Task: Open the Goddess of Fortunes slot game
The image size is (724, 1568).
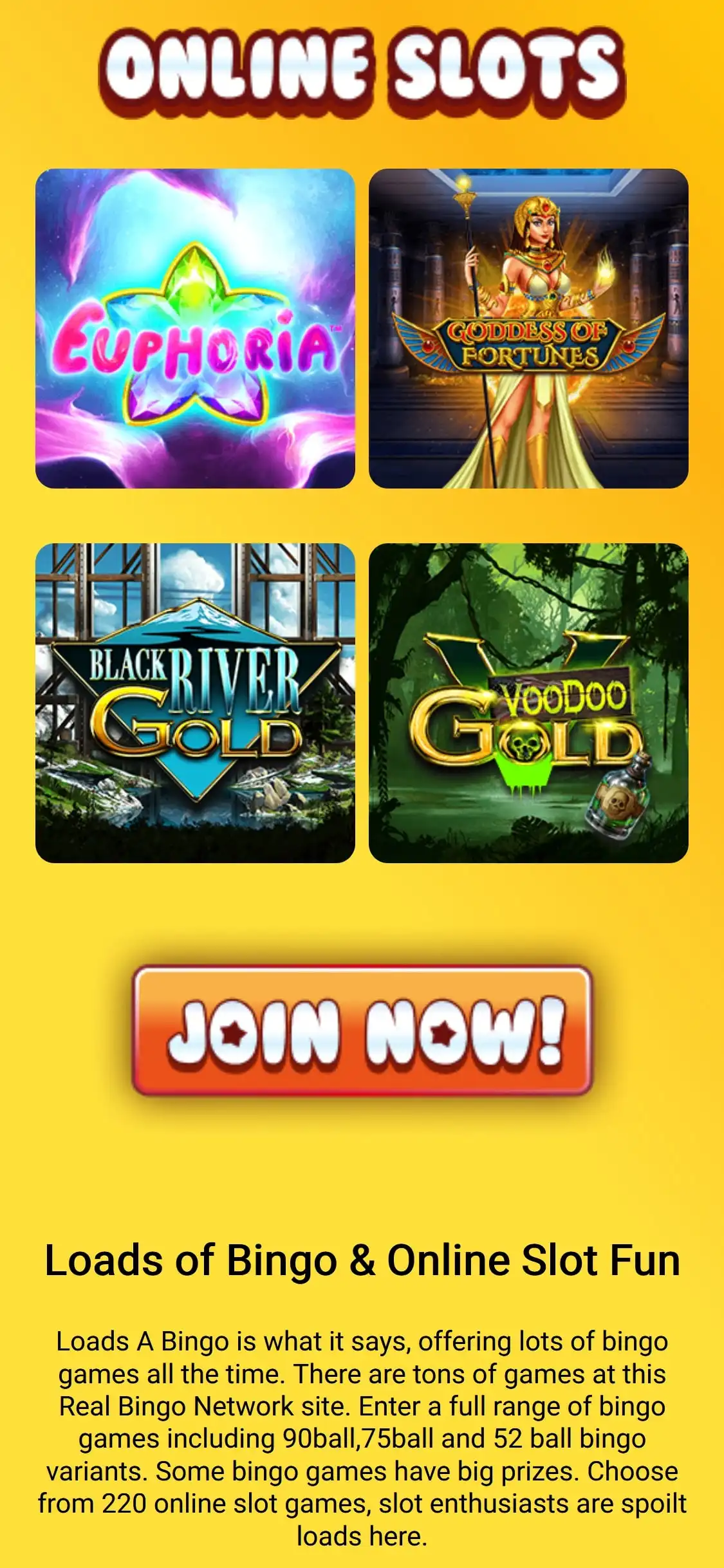Action: click(x=528, y=328)
